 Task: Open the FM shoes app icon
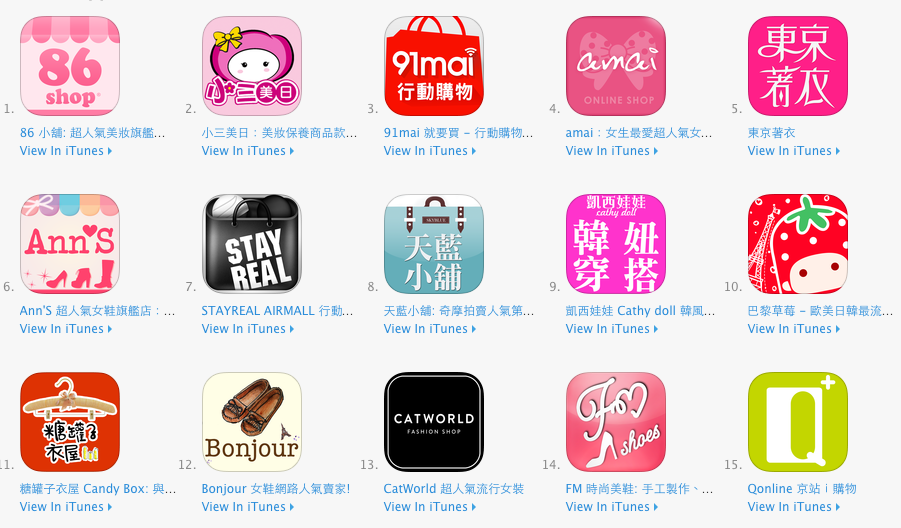tap(616, 422)
